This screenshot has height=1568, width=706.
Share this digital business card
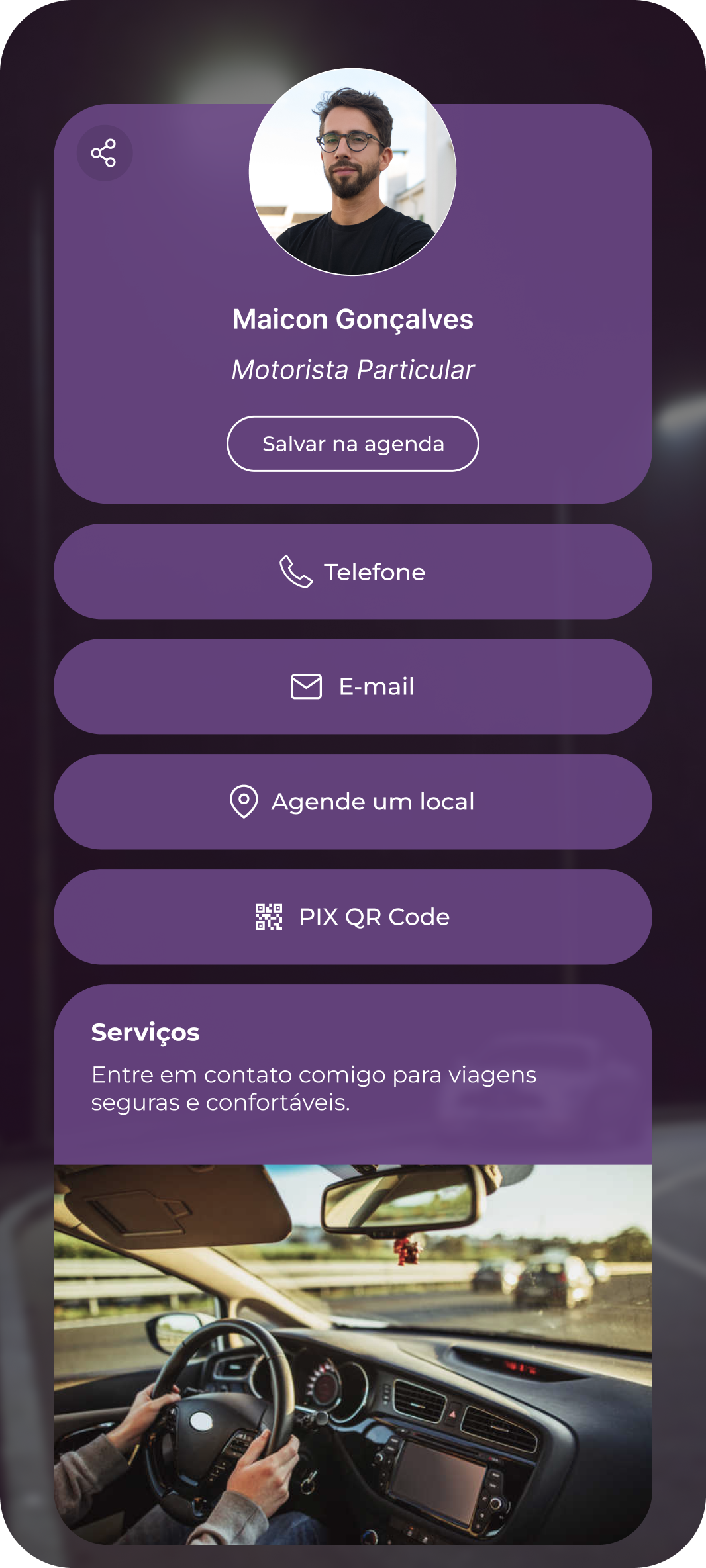pyautogui.click(x=104, y=153)
